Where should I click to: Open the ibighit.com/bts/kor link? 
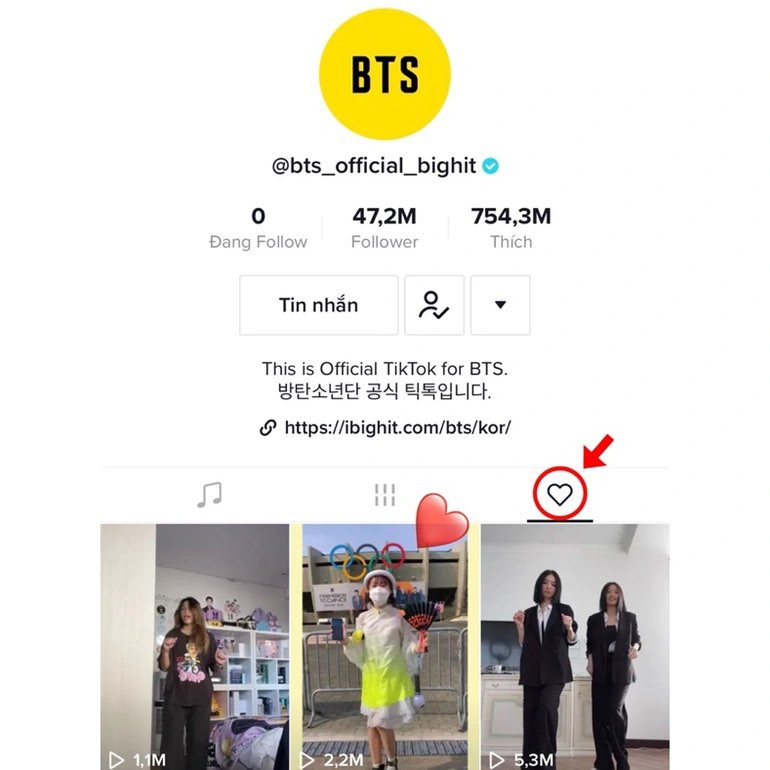[397, 427]
